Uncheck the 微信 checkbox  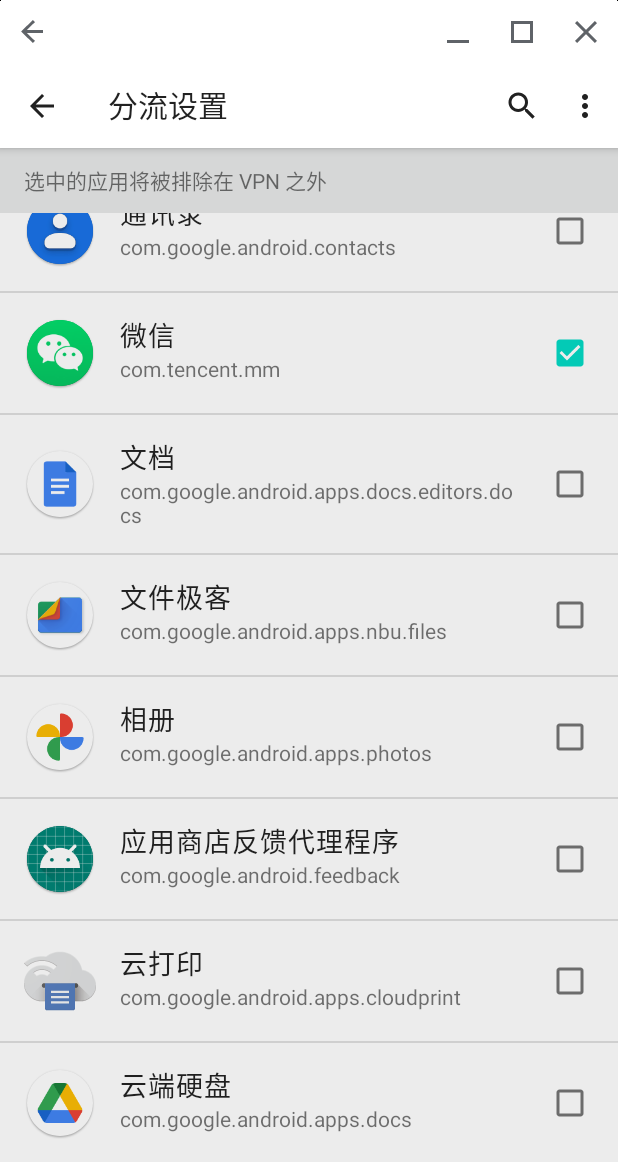coord(570,353)
